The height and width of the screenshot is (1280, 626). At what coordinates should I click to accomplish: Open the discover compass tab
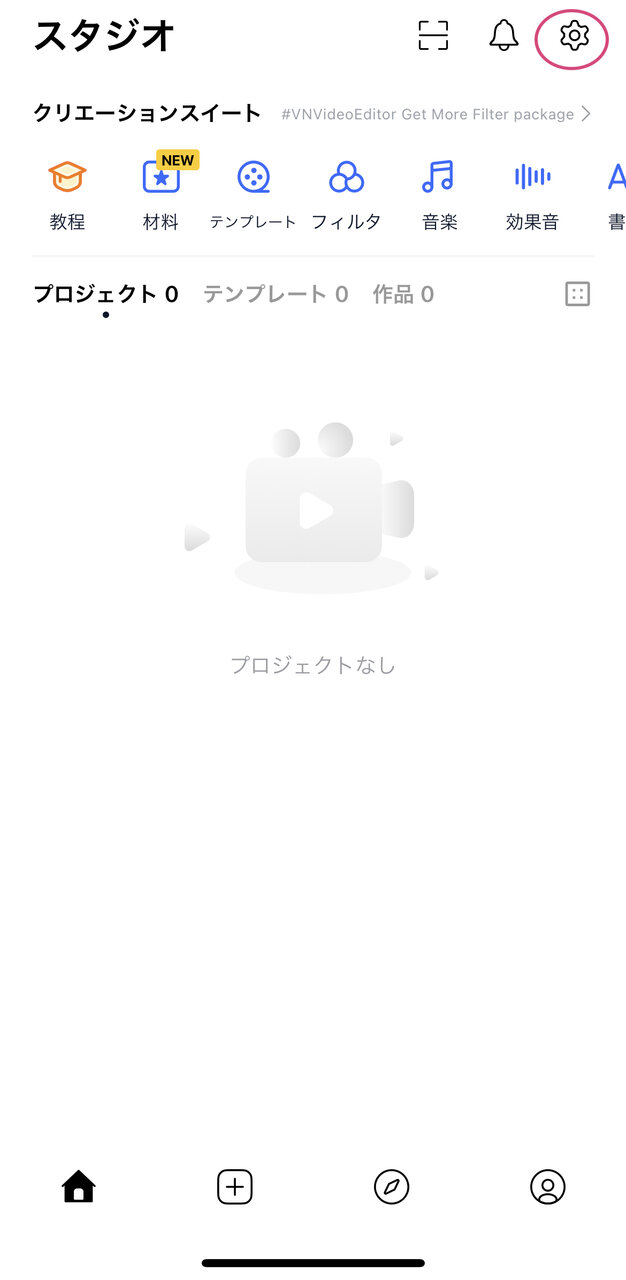[x=391, y=1187]
